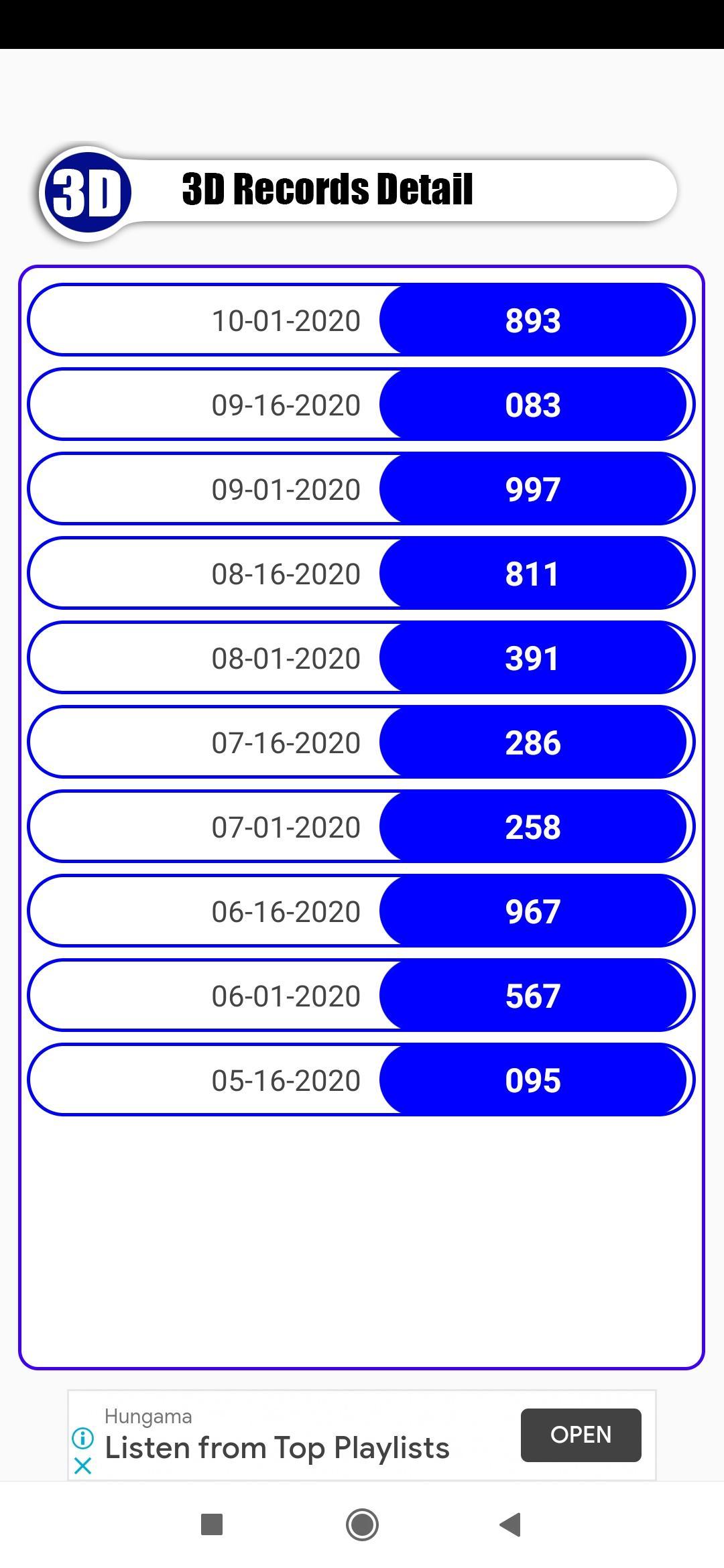724x1568 pixels.
Task: Open the ad info icon
Action: click(82, 1437)
